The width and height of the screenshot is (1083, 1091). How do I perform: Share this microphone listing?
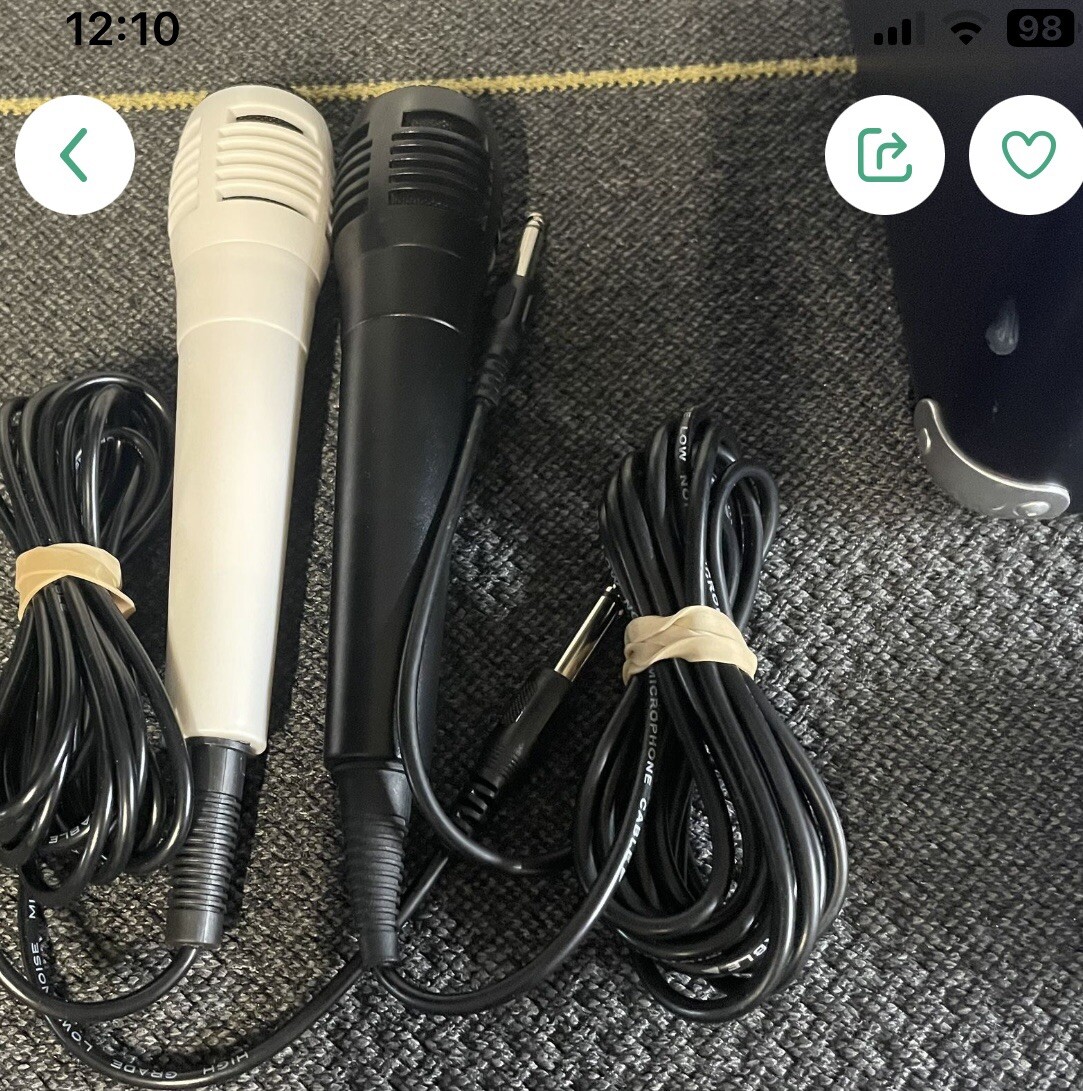[x=884, y=155]
